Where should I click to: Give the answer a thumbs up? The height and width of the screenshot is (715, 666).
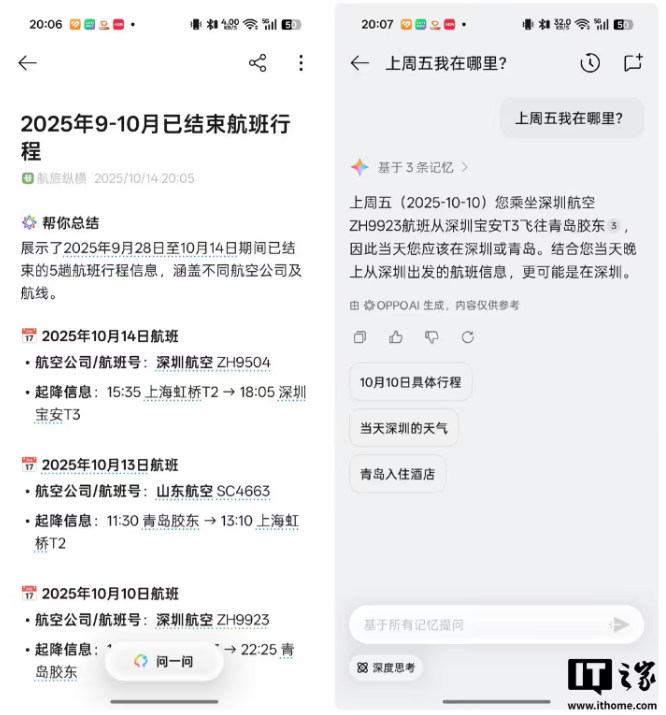click(x=396, y=338)
